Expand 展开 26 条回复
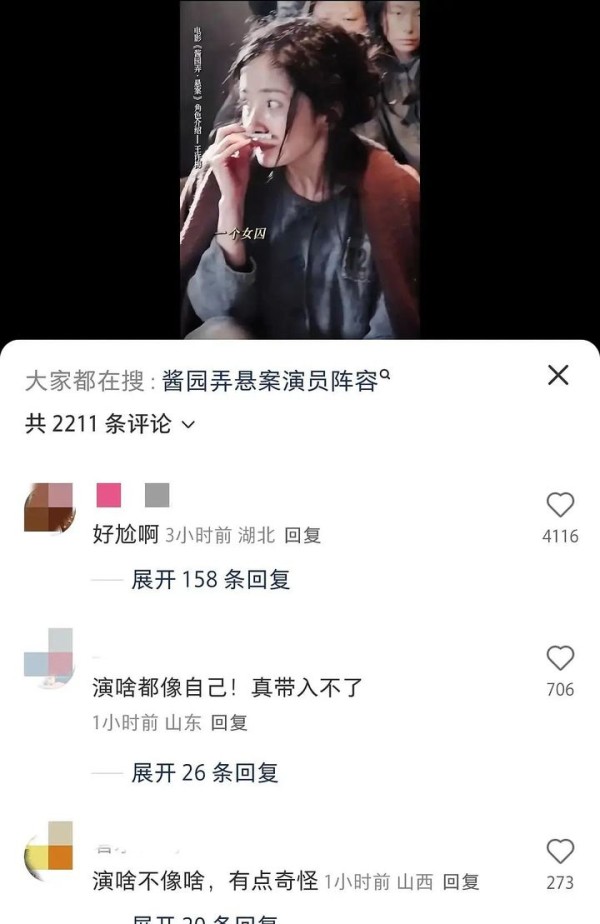 pyautogui.click(x=204, y=772)
